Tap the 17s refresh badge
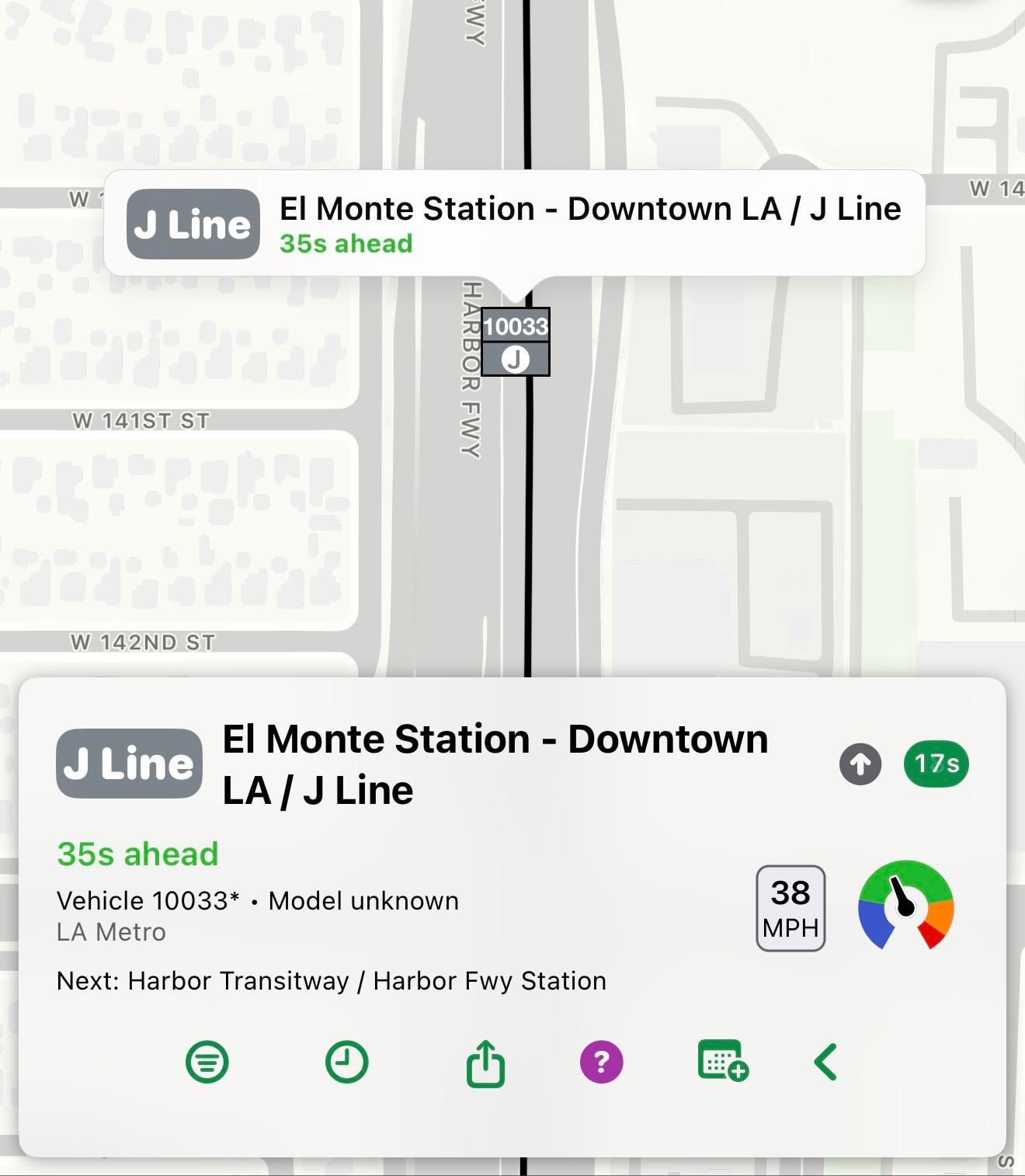Image resolution: width=1025 pixels, height=1176 pixels. pos(936,764)
